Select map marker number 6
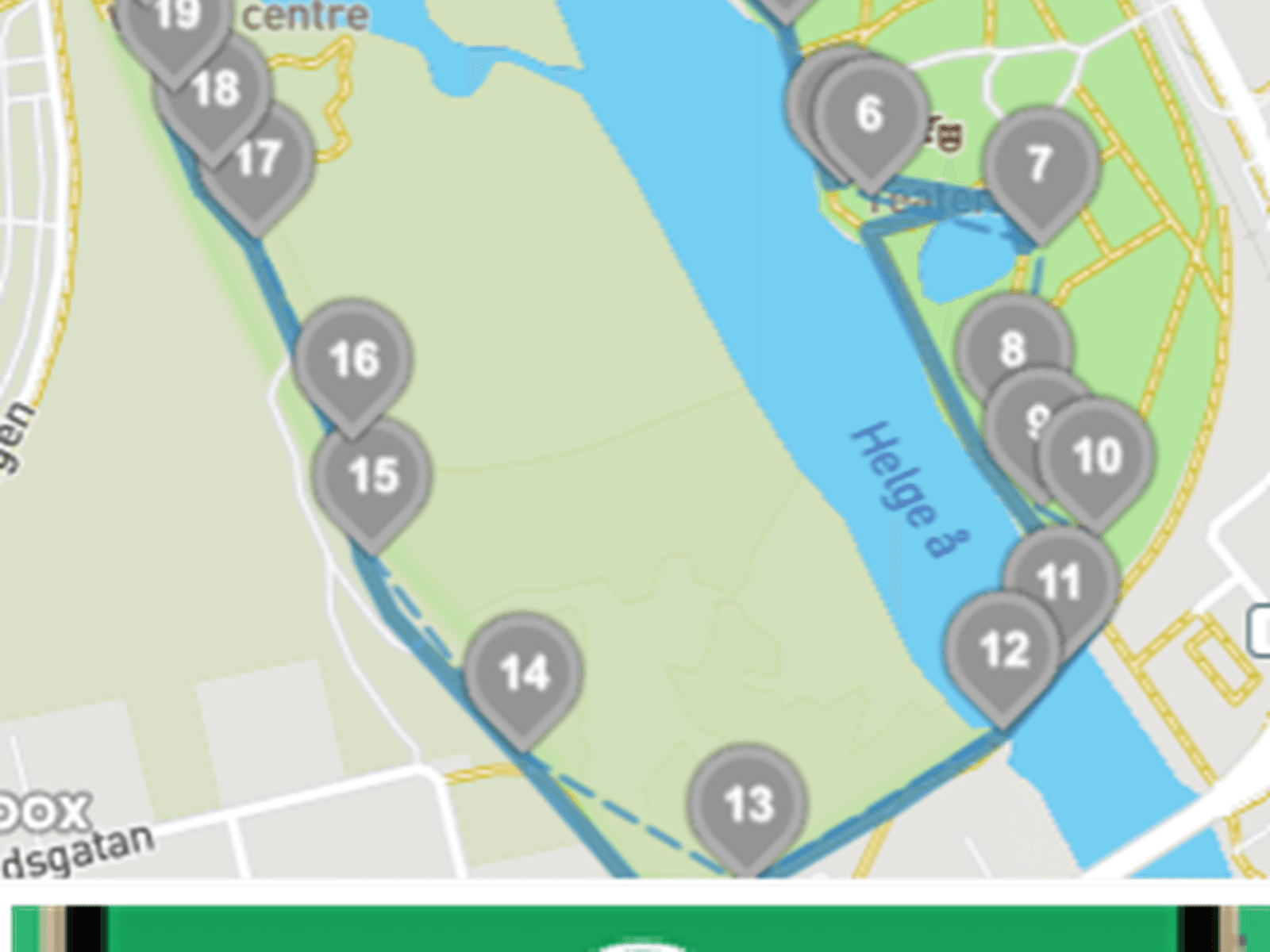This screenshot has width=1270, height=952. (x=871, y=116)
